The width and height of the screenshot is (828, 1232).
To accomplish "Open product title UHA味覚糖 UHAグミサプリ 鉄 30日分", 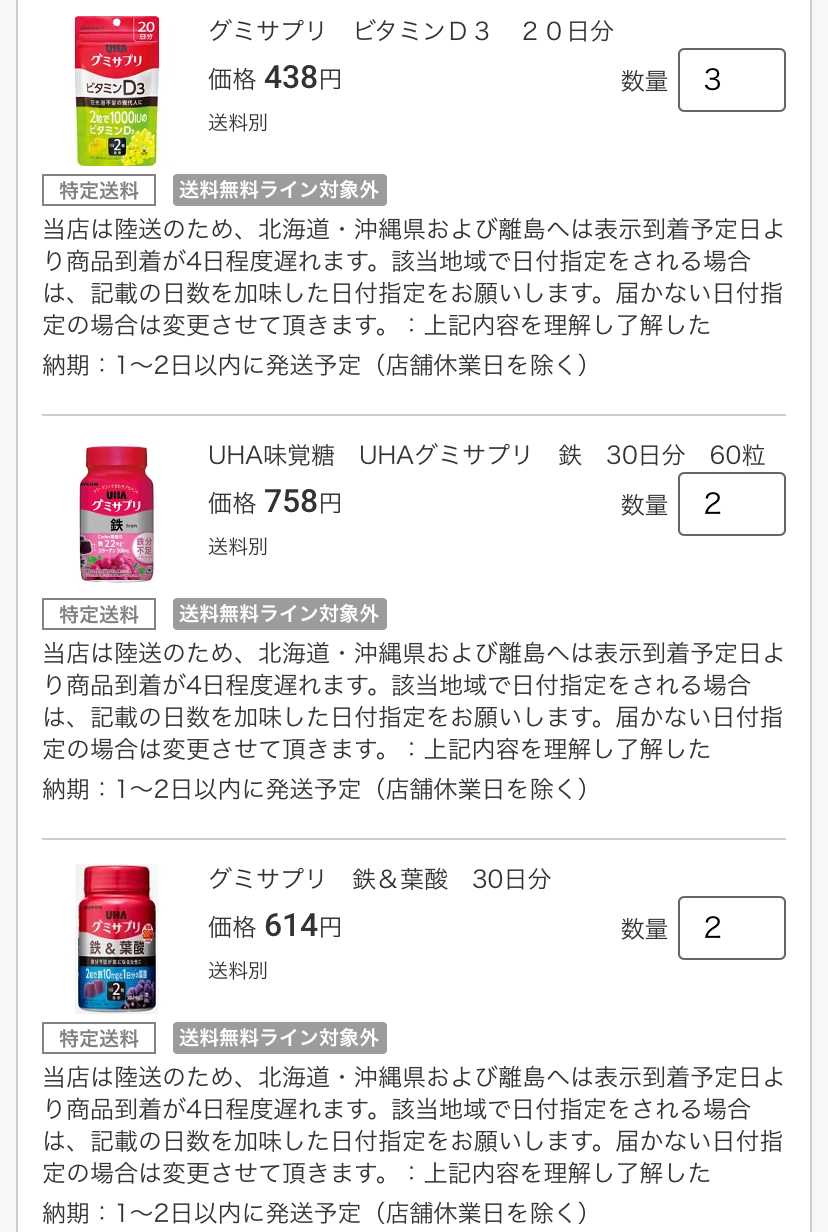I will (x=486, y=455).
